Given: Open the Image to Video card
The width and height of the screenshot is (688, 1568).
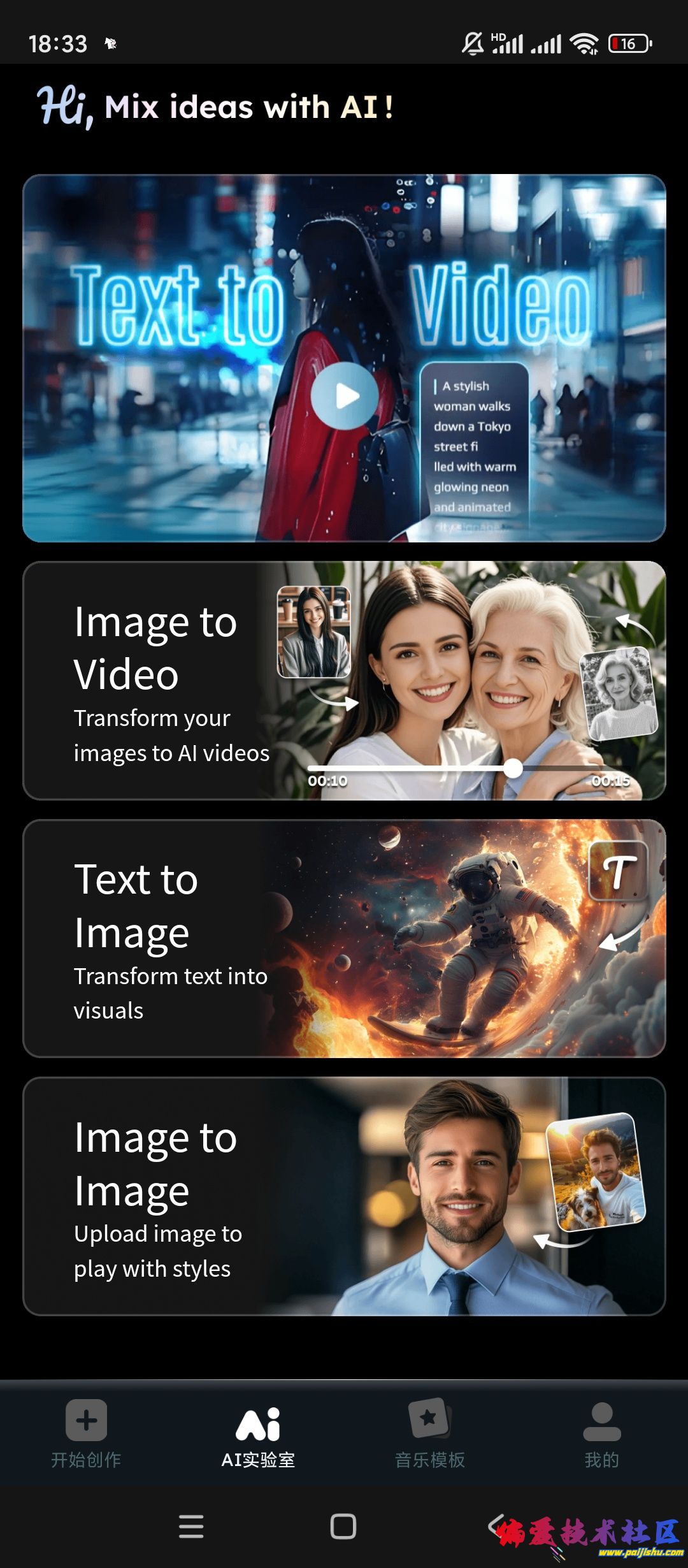Looking at the screenshot, I should click(344, 681).
